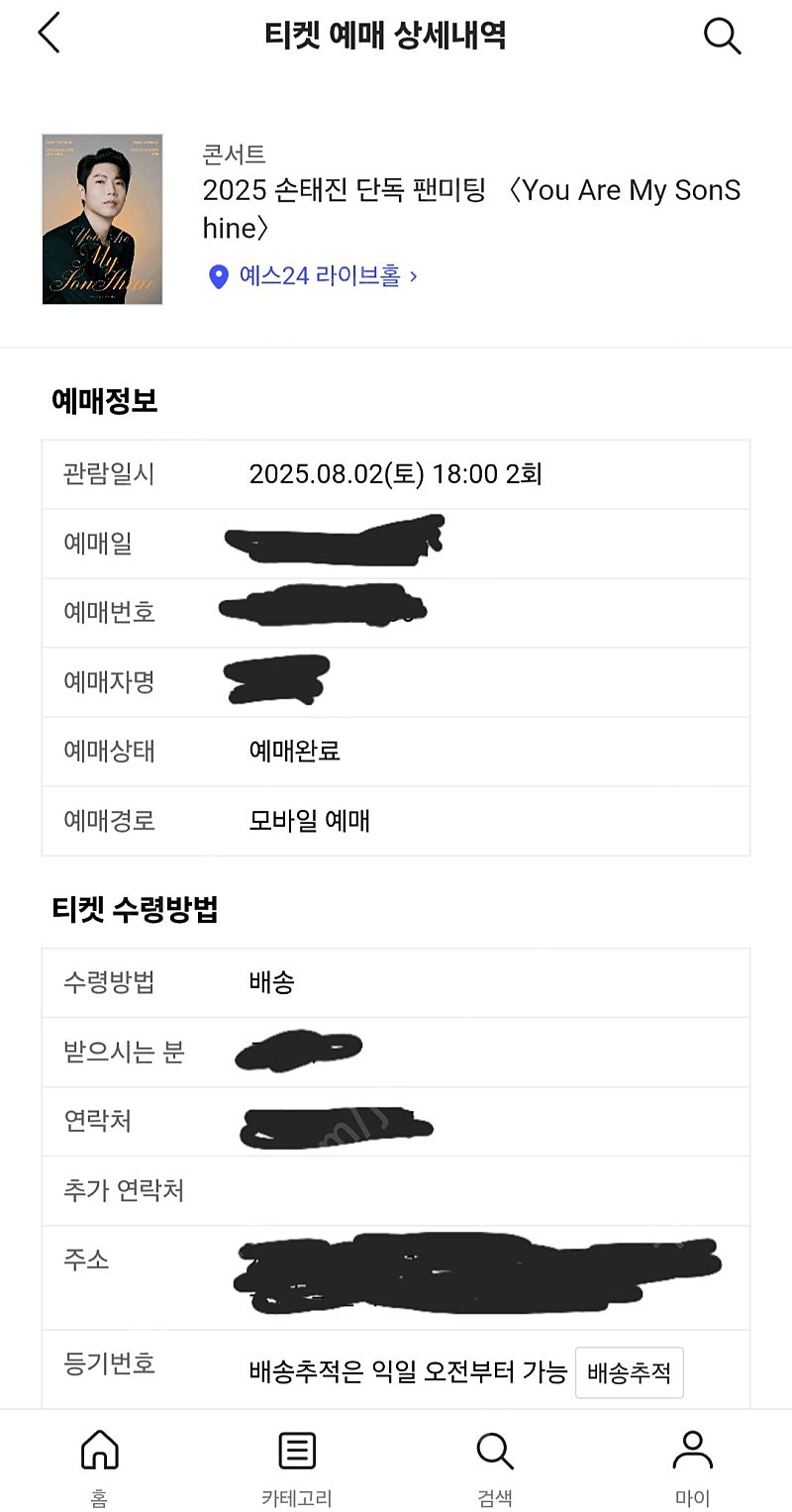Go to the 마이 tab

693,1467
